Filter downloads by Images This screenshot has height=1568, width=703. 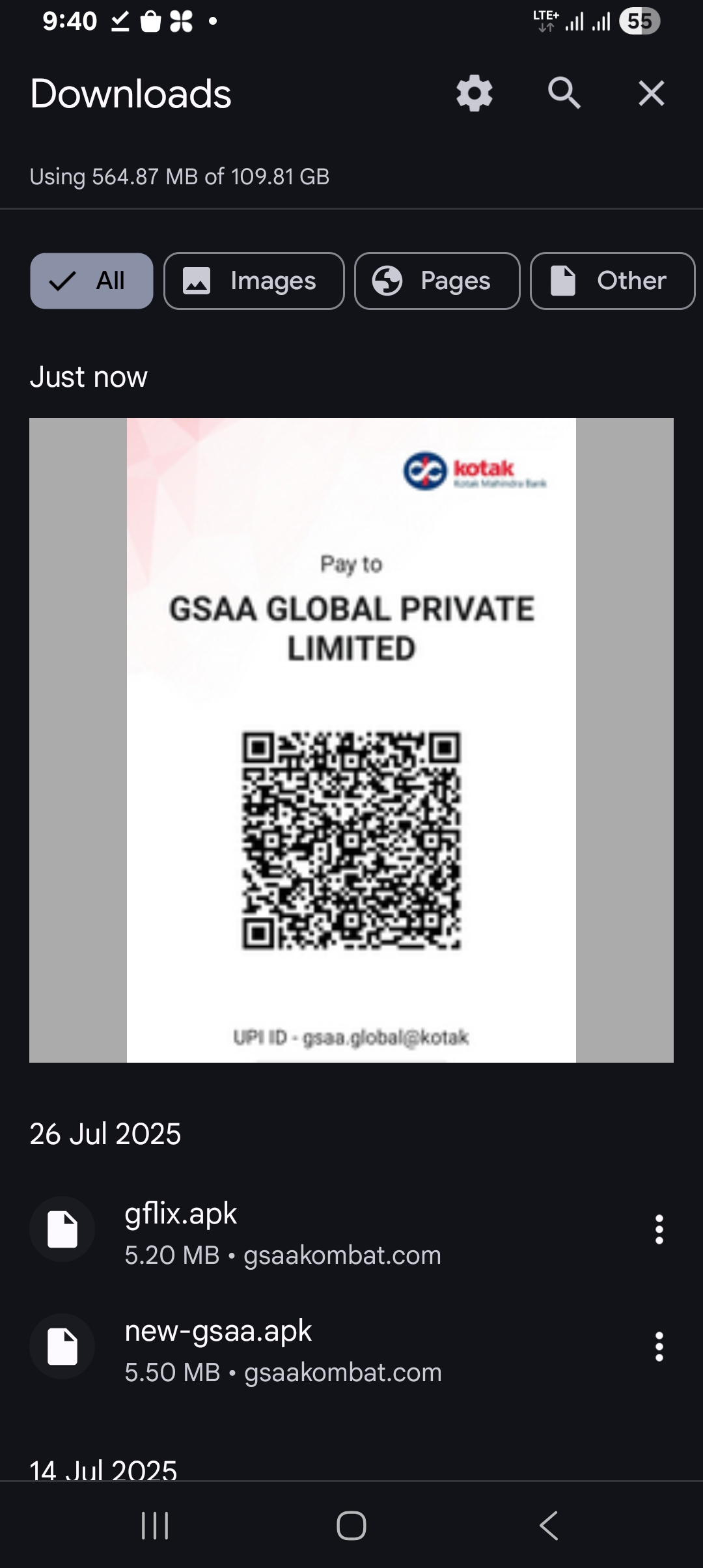[254, 281]
